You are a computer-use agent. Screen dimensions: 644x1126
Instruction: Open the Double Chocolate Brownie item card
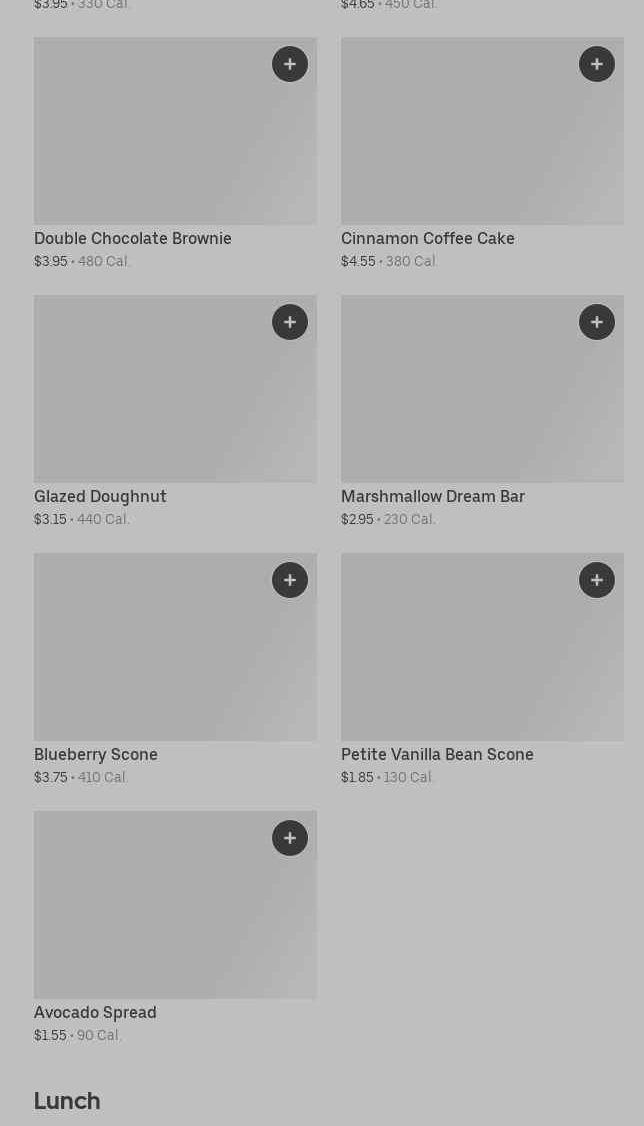click(175, 154)
